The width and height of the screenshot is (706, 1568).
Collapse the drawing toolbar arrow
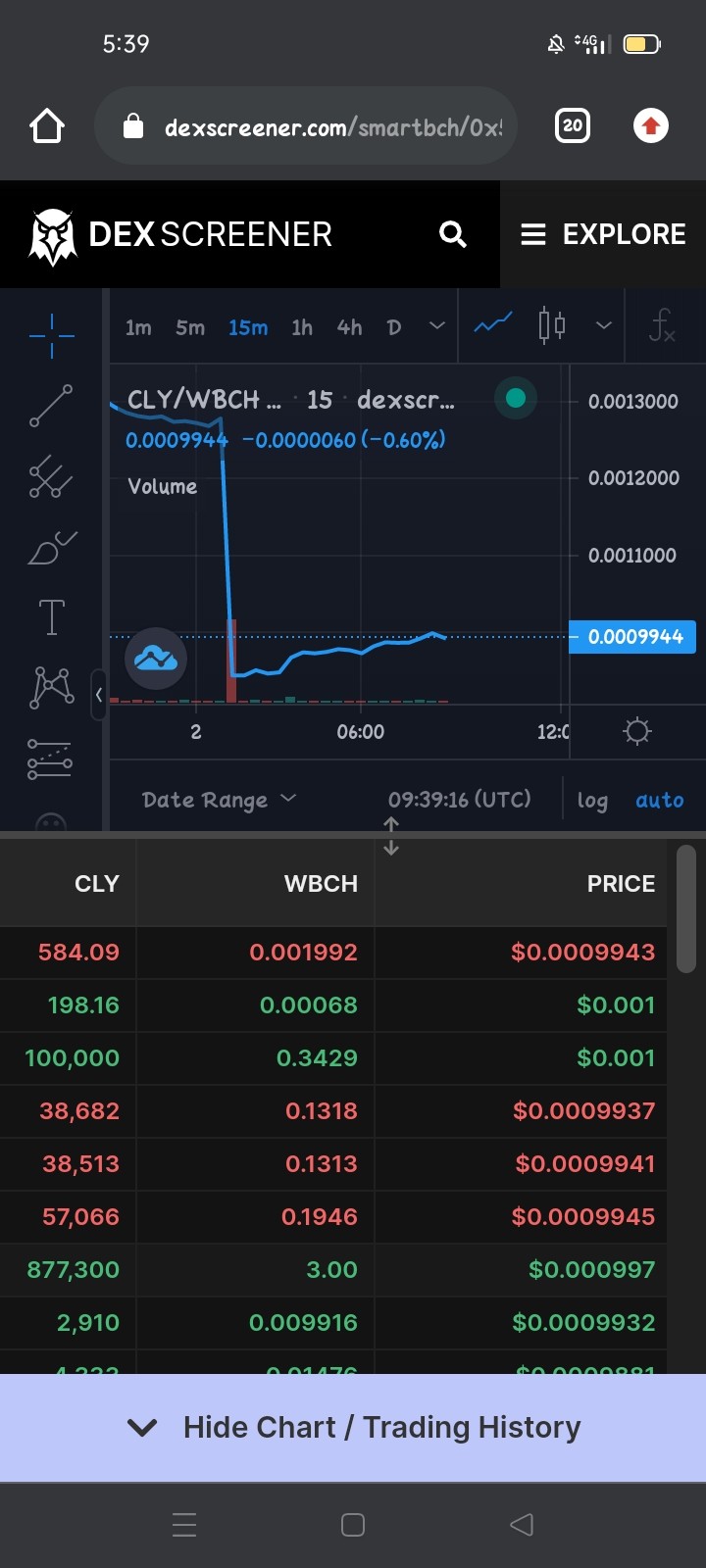(x=99, y=695)
